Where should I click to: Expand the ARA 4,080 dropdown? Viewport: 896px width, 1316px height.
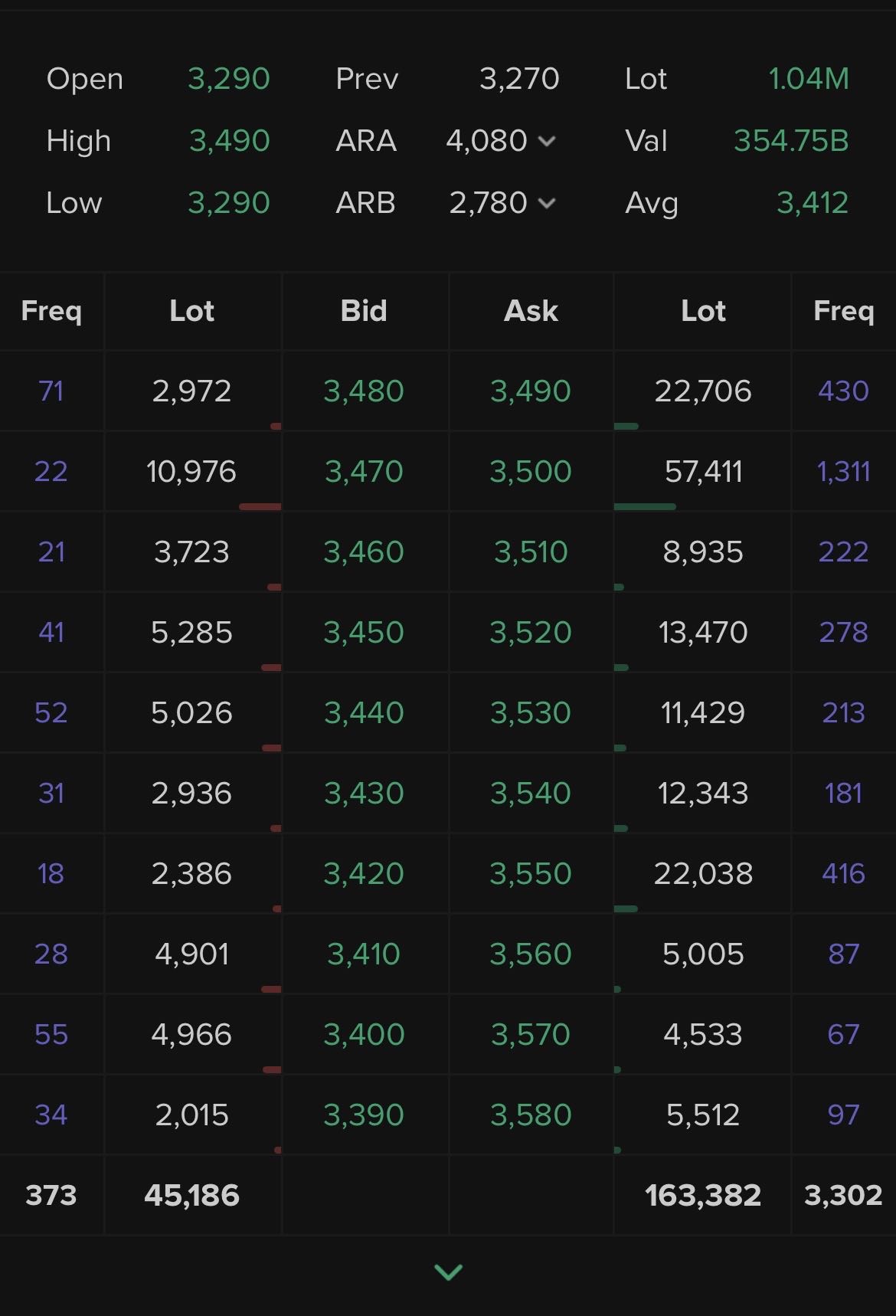click(x=546, y=142)
